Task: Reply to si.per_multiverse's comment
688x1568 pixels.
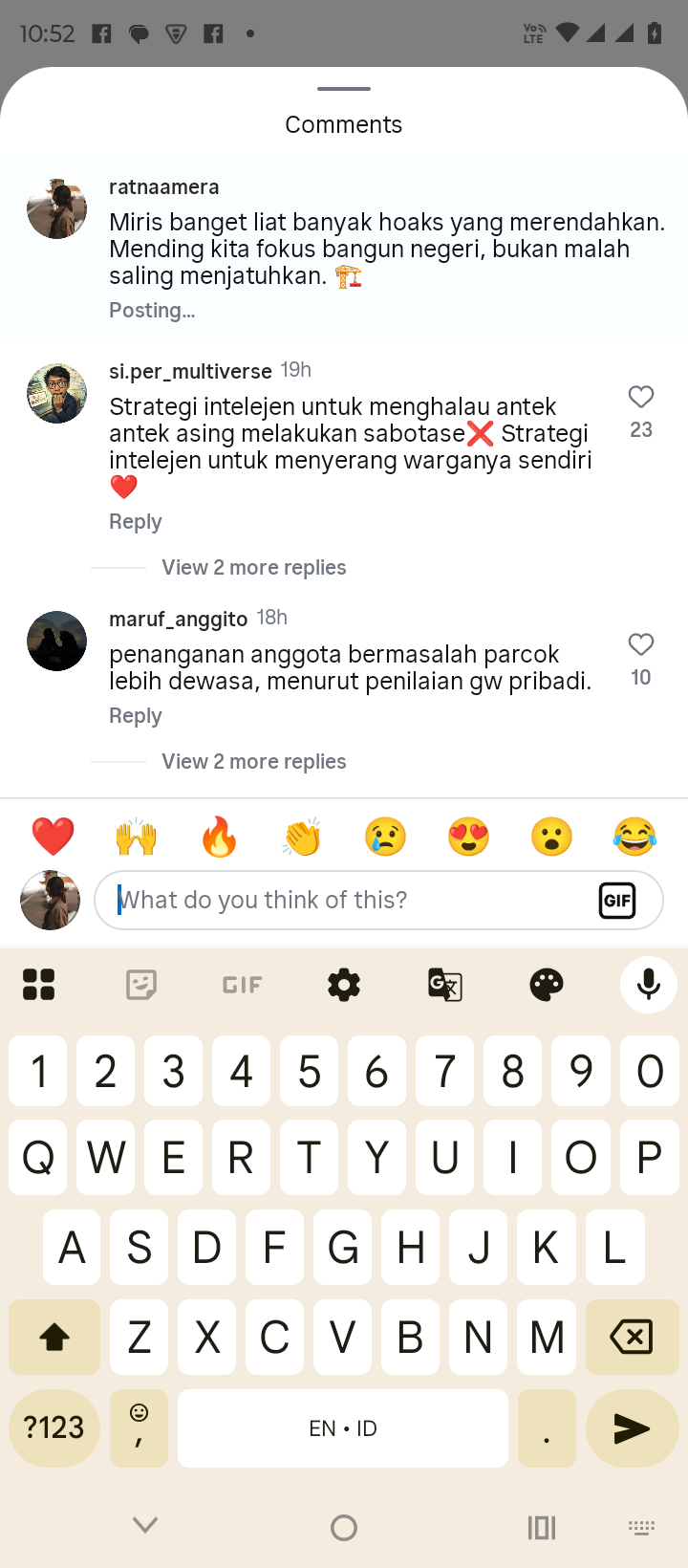Action: click(x=136, y=522)
